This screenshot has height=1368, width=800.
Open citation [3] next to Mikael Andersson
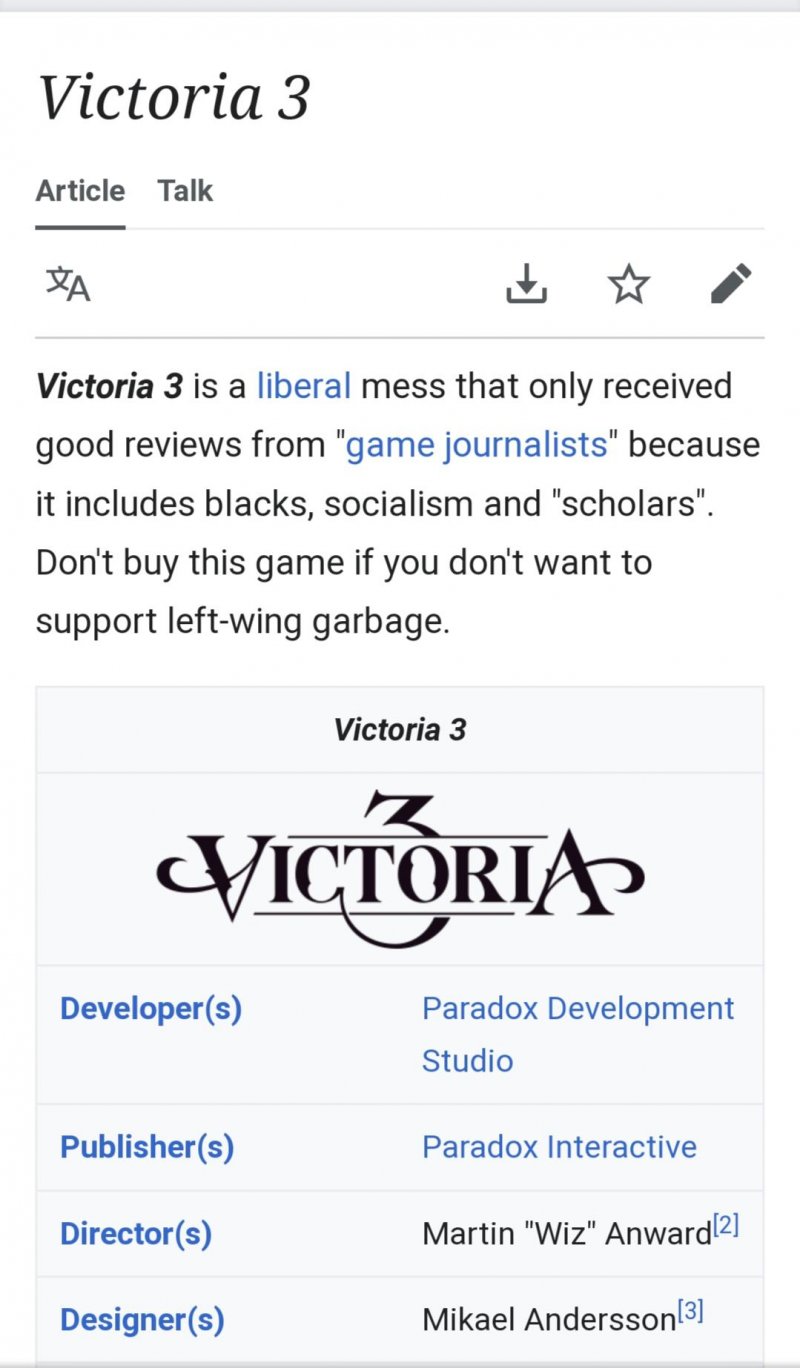[x=690, y=1311]
